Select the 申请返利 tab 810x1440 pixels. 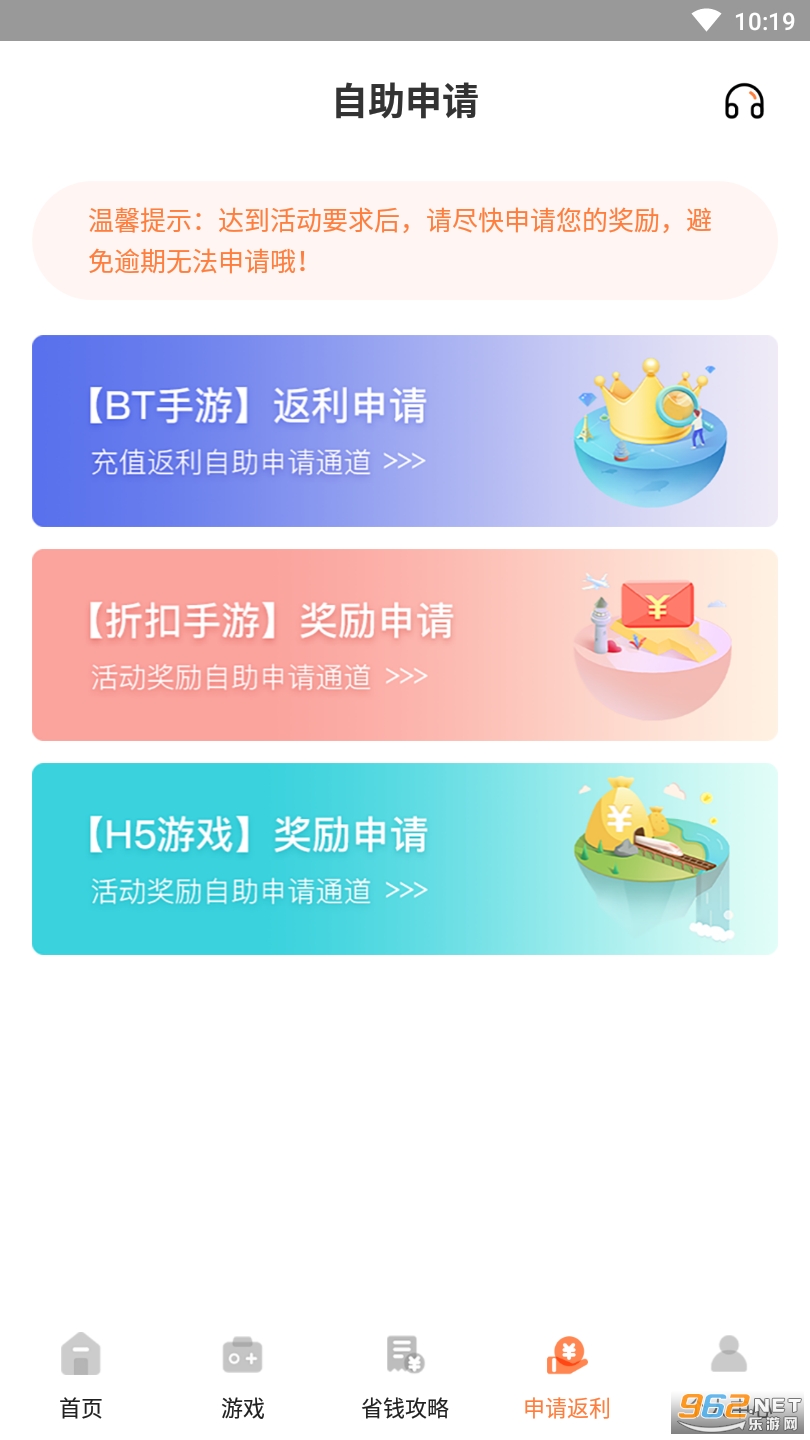567,1376
